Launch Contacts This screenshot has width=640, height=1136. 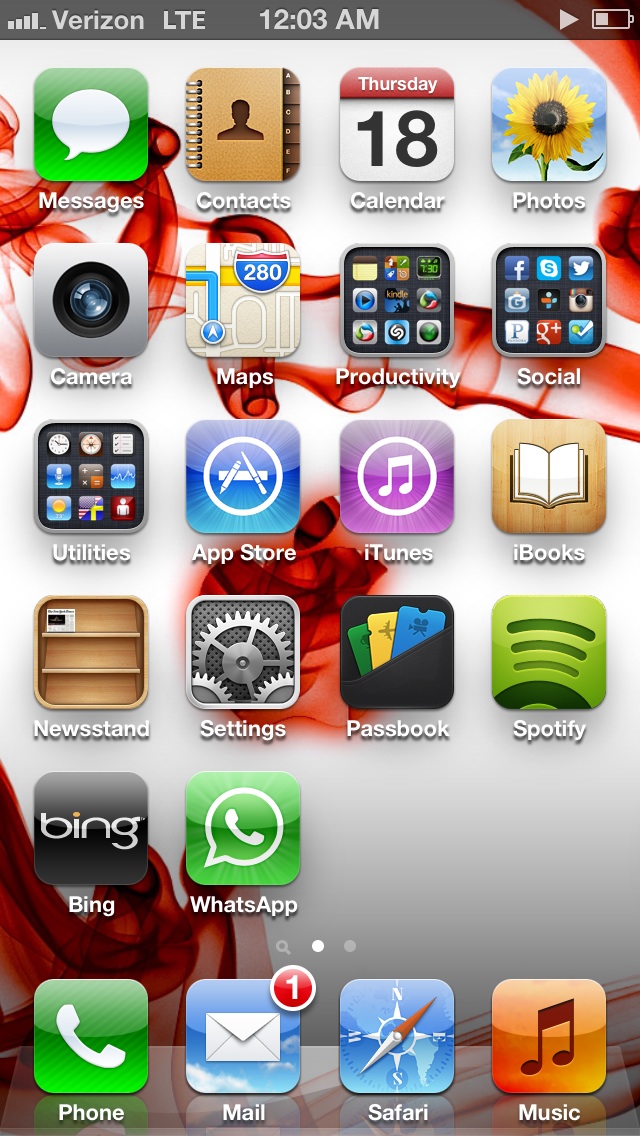244,125
